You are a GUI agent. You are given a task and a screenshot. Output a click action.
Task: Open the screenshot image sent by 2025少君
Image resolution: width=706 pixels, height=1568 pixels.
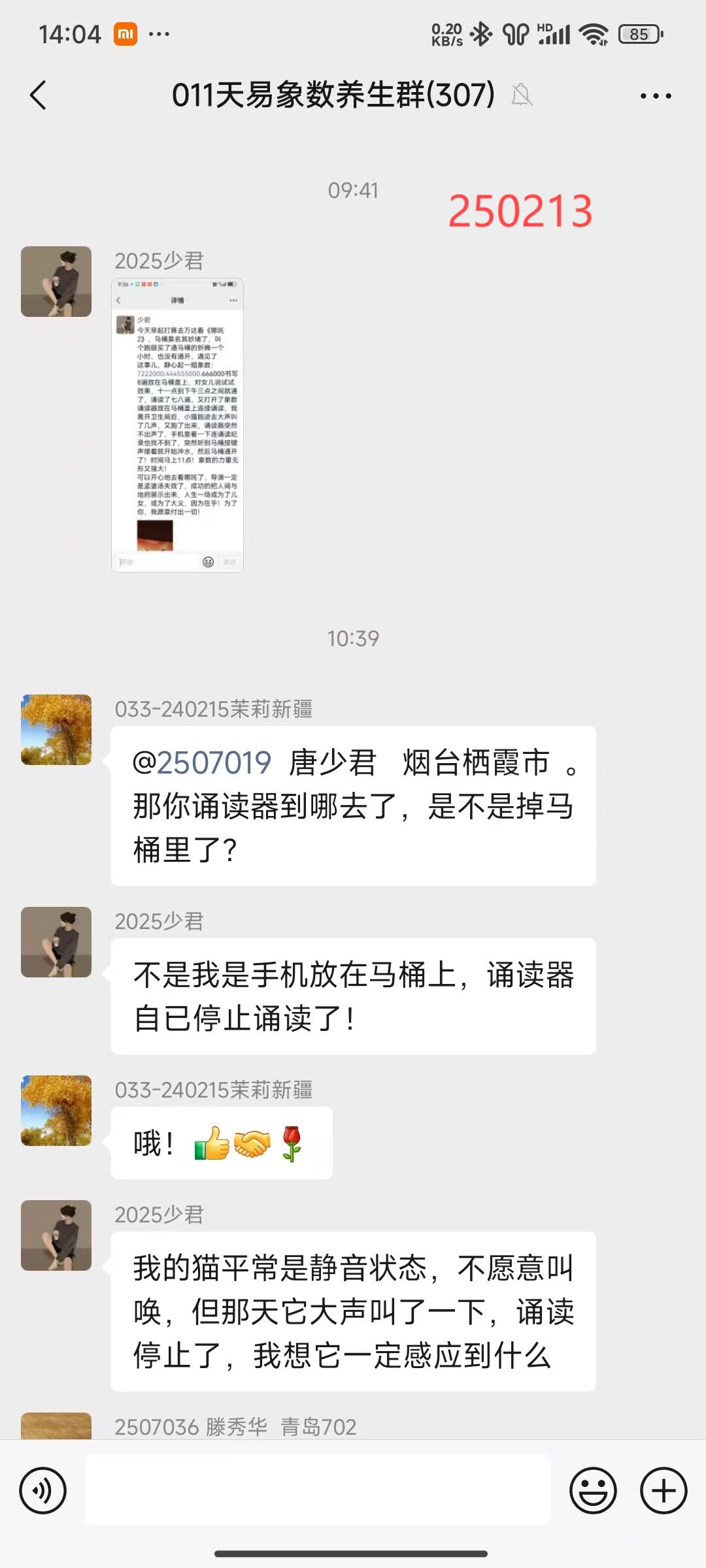[177, 425]
